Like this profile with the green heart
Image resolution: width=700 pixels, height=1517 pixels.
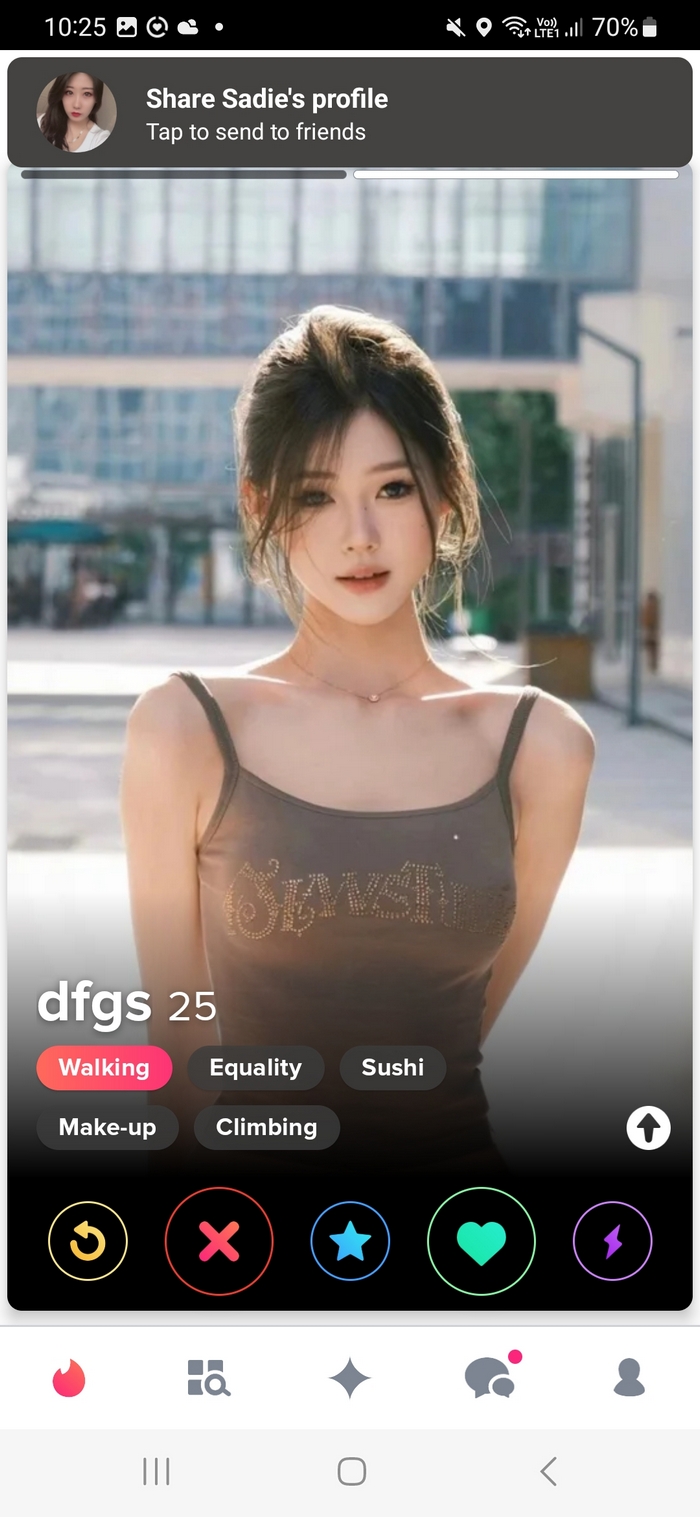pos(481,1241)
